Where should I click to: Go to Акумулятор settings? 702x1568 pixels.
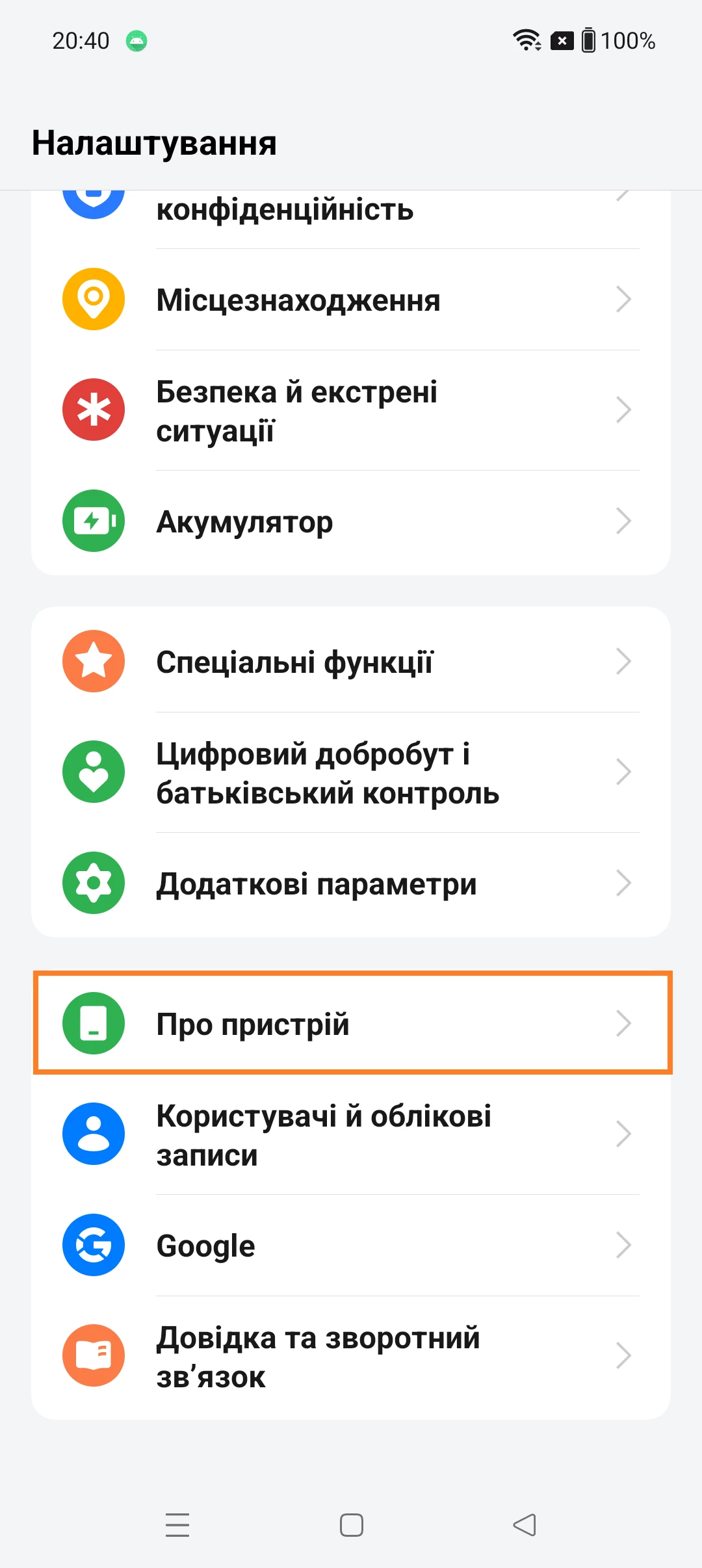point(351,521)
